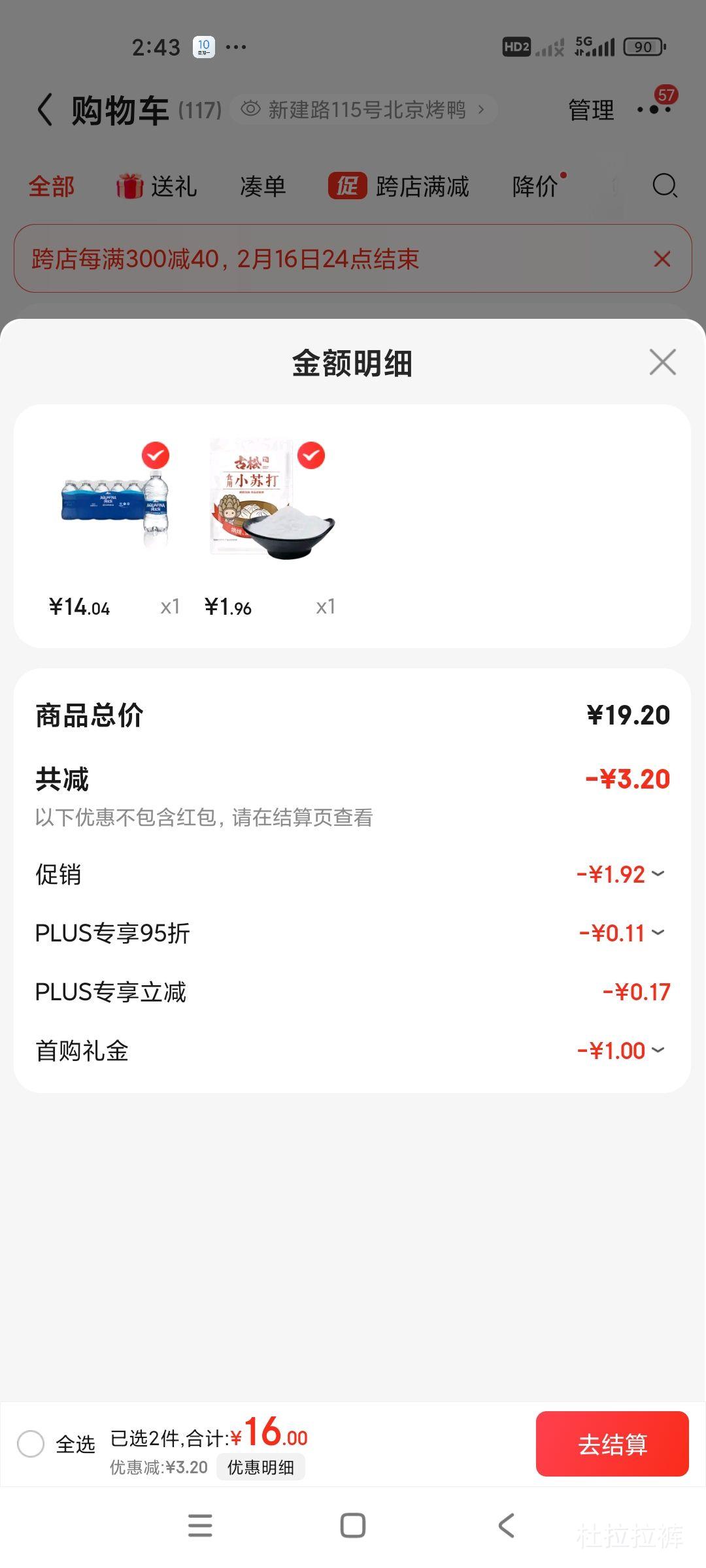Expand the 促销 discount details
The width and height of the screenshot is (706, 1568).
(658, 874)
